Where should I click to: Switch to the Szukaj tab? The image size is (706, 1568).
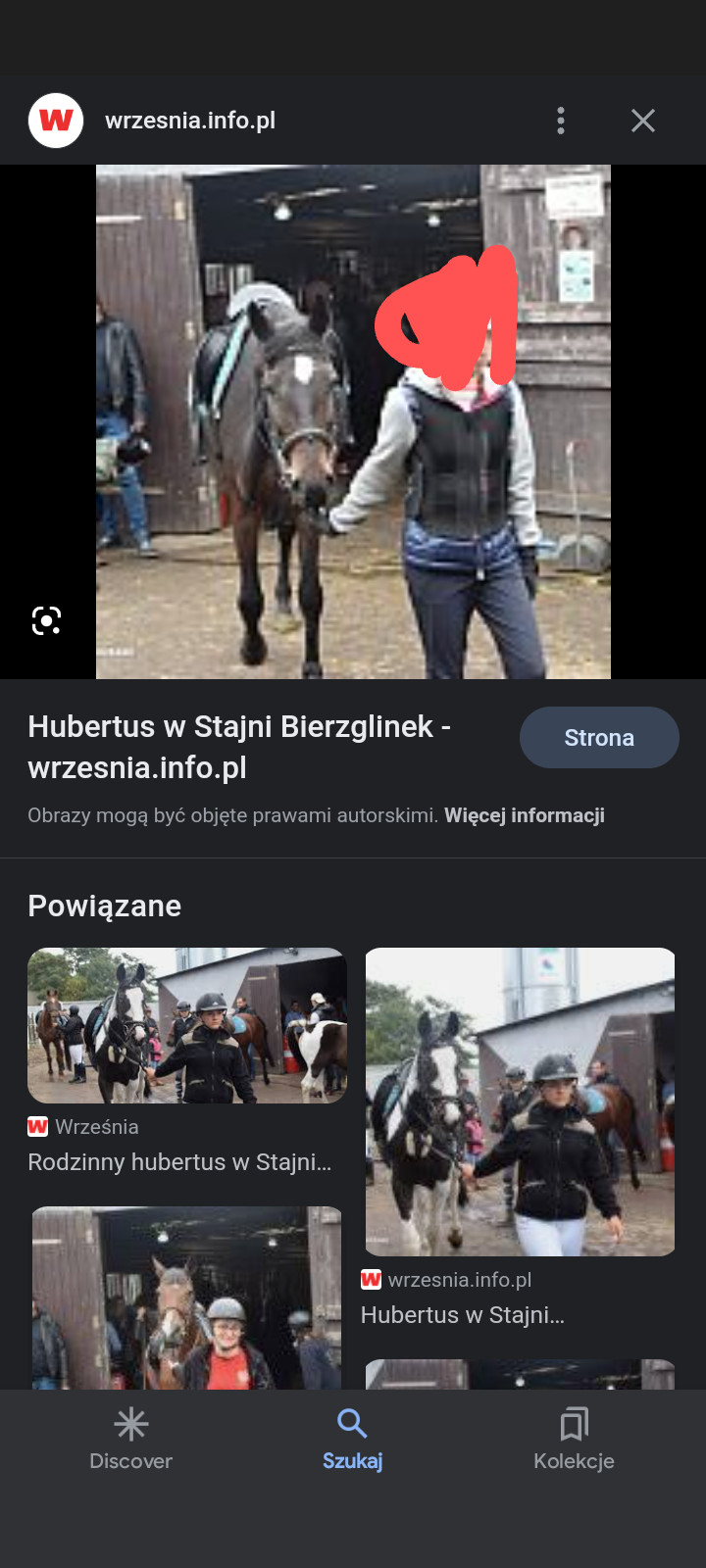click(x=352, y=1439)
